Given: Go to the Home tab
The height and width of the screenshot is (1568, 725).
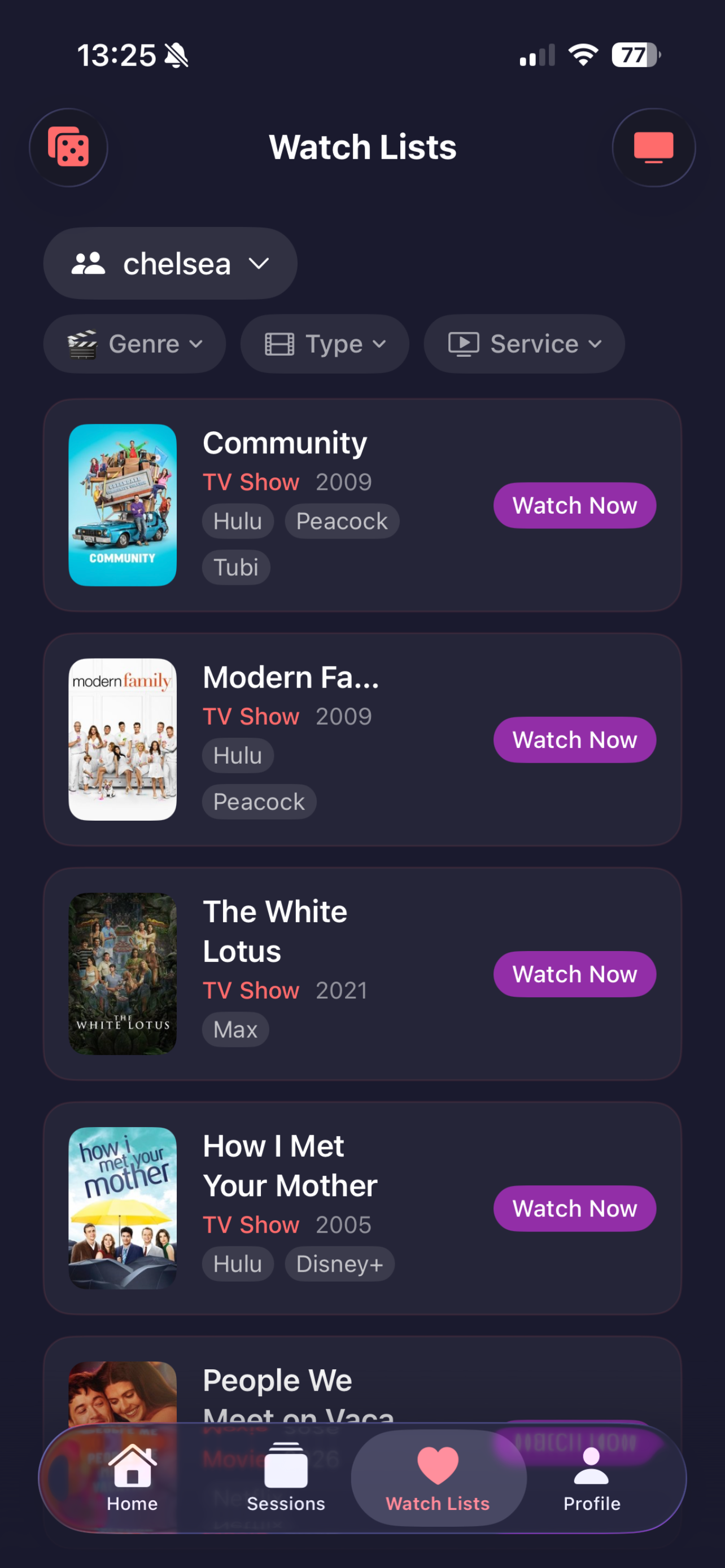Looking at the screenshot, I should tap(132, 1478).
